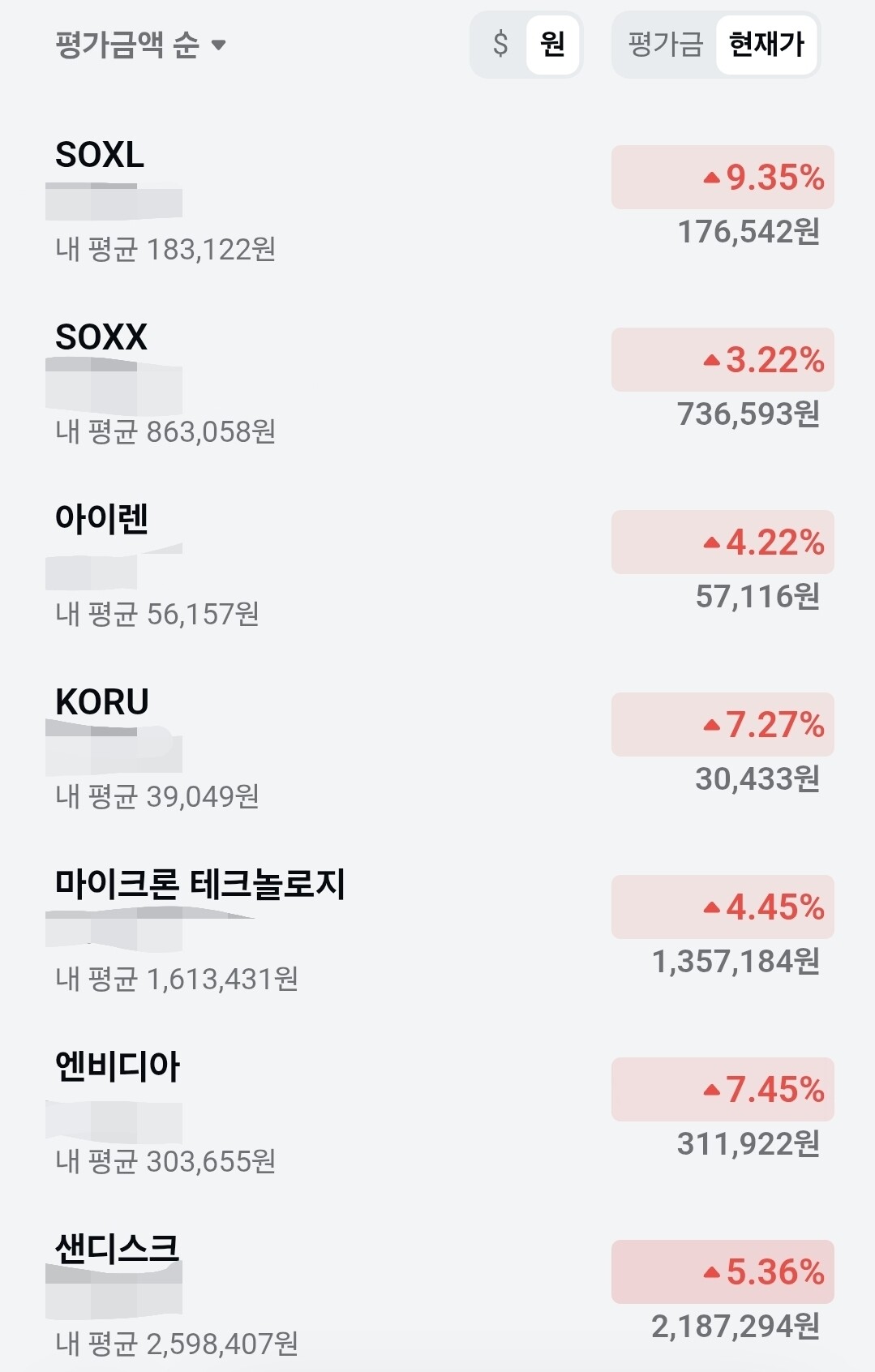The image size is (875, 1372).
Task: Open the KORU holding
Action: click(438, 747)
